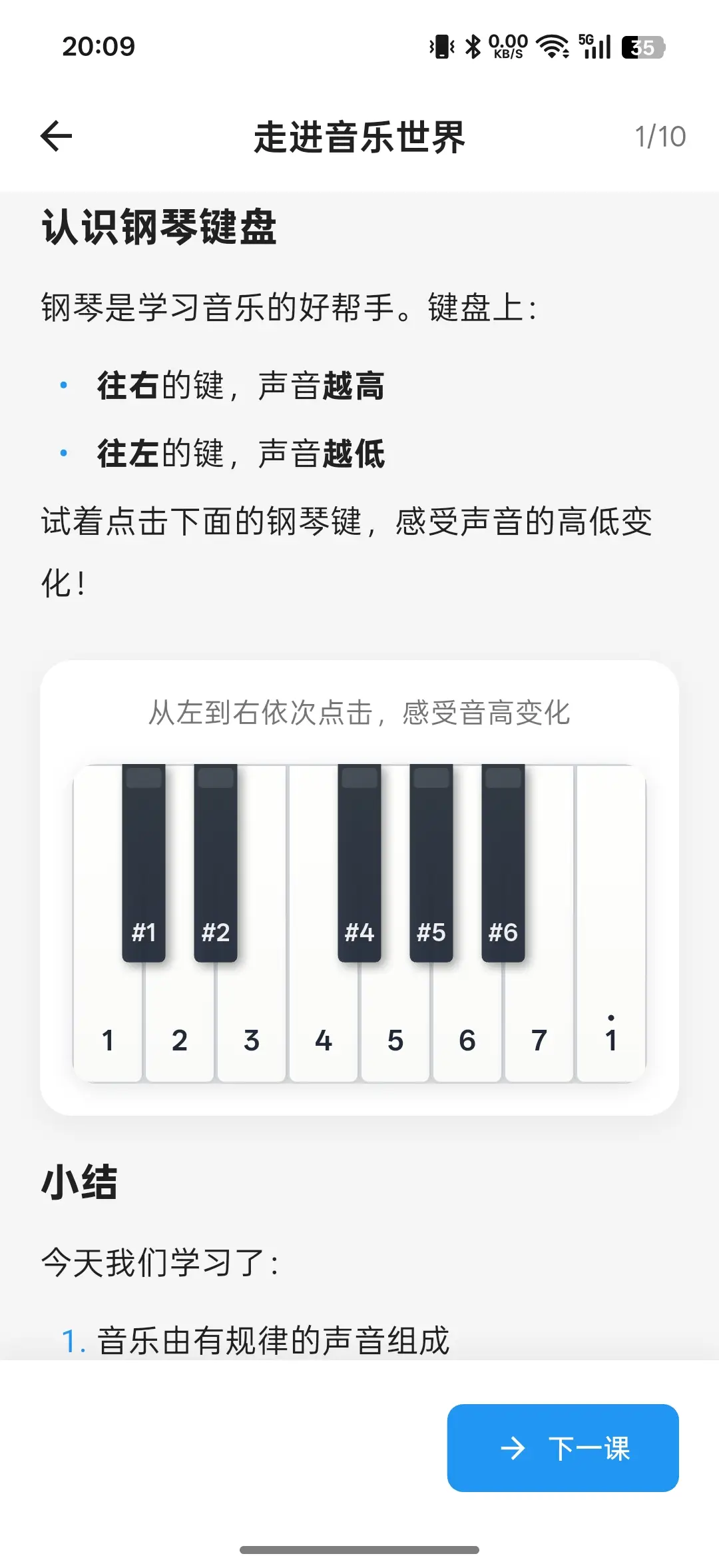Tap the Bluetooth icon in status bar
This screenshot has height=1568, width=719.
[x=474, y=47]
